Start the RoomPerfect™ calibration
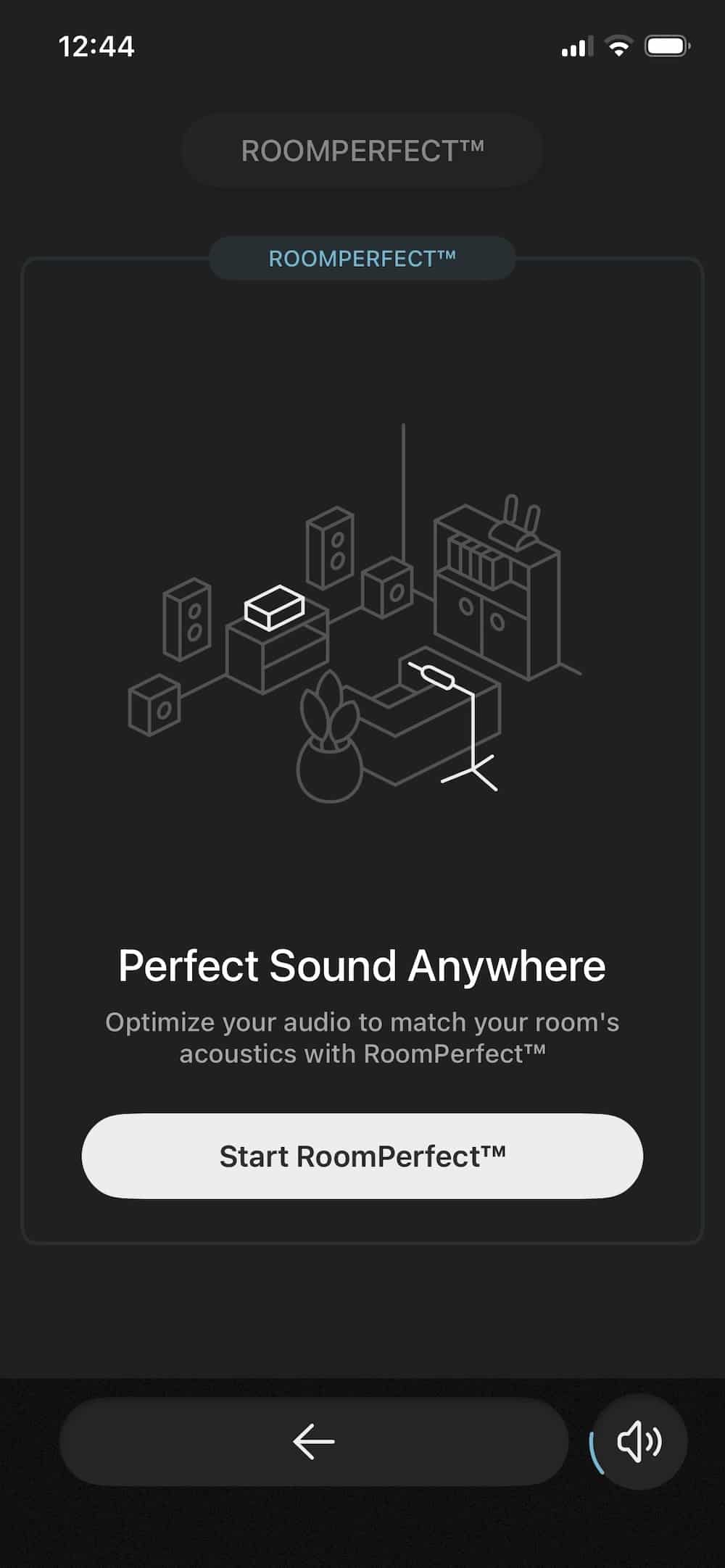725x1568 pixels. [x=362, y=1156]
